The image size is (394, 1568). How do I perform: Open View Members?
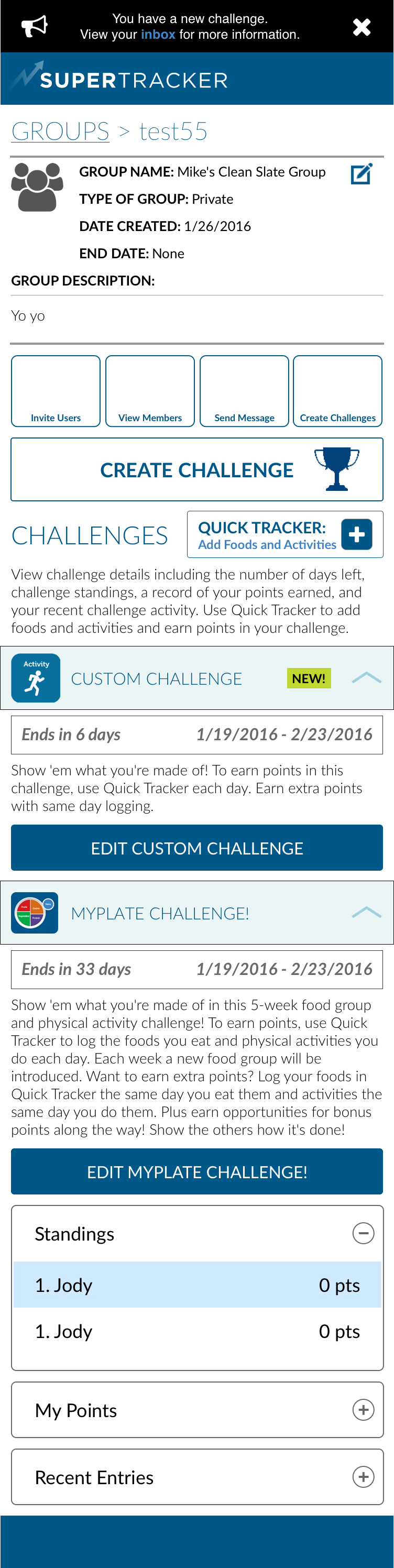point(150,391)
